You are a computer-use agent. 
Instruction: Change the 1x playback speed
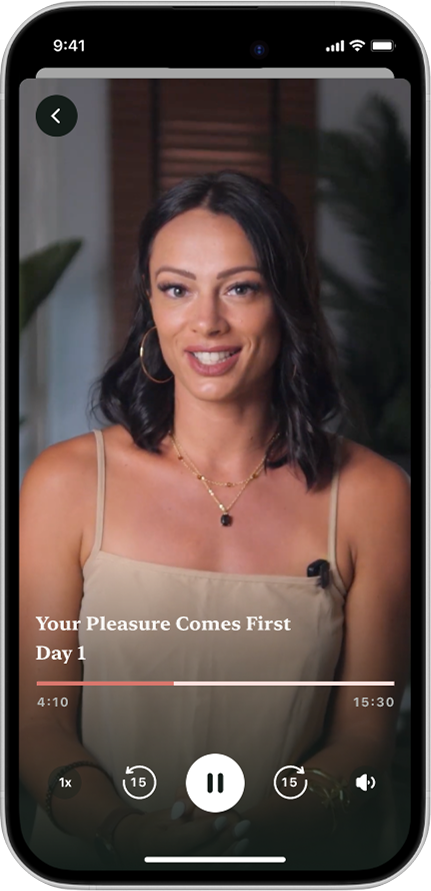(x=65, y=783)
